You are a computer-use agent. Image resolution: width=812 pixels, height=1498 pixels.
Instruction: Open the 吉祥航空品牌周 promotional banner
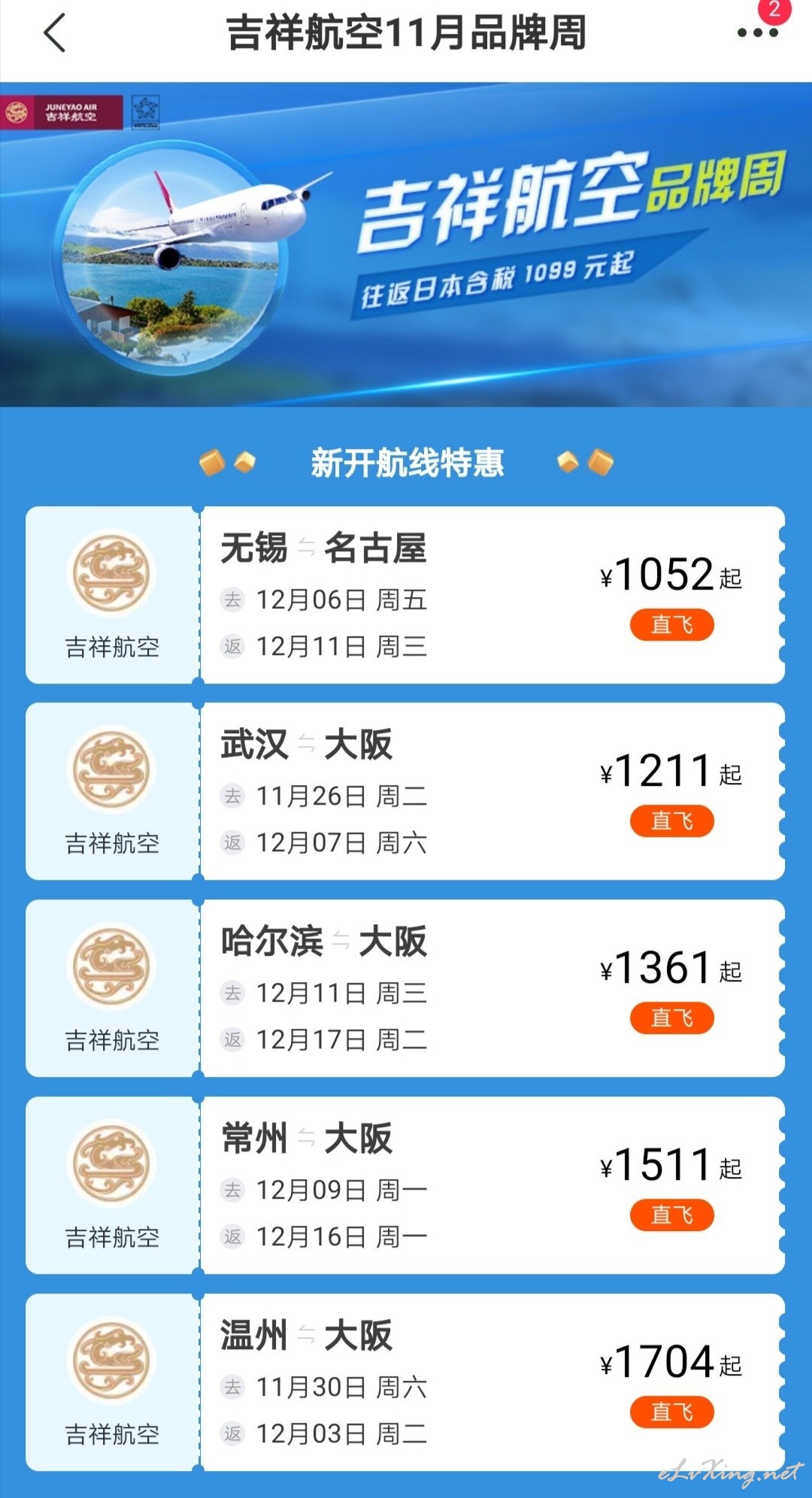point(406,244)
